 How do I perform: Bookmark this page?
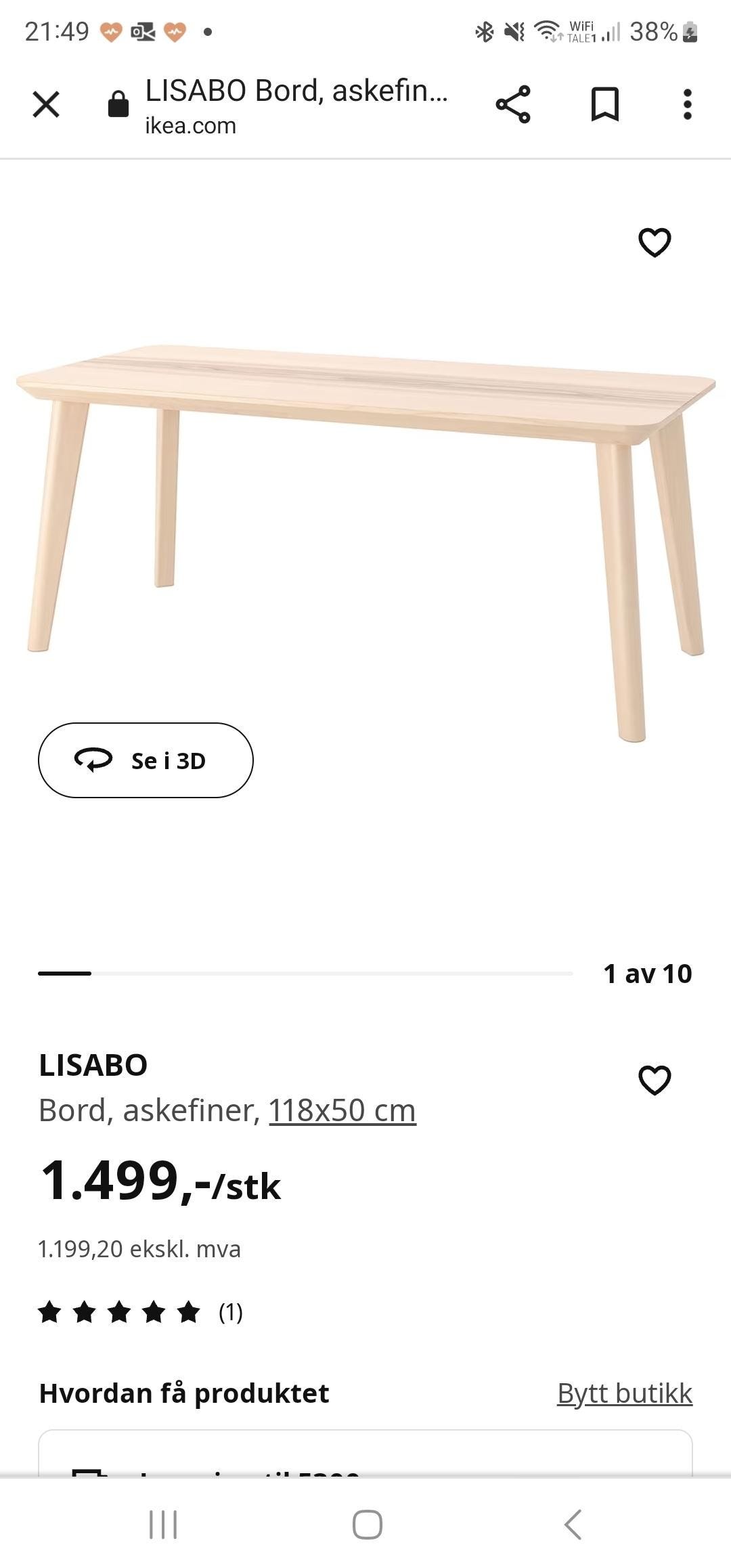point(604,104)
